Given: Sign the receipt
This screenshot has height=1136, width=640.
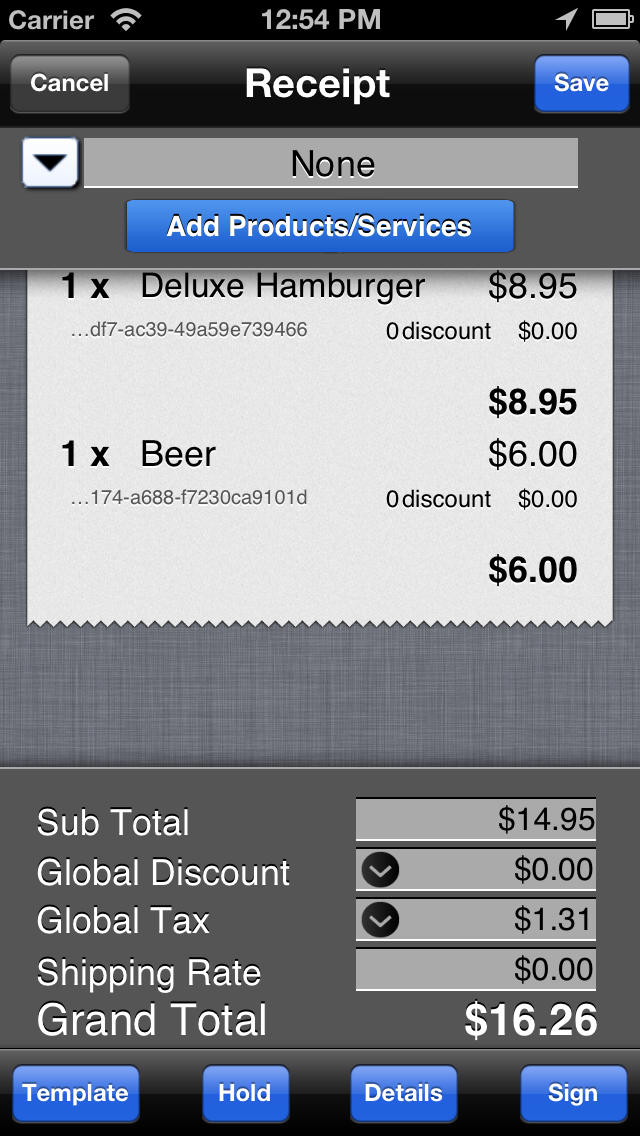Looking at the screenshot, I should 573,1093.
